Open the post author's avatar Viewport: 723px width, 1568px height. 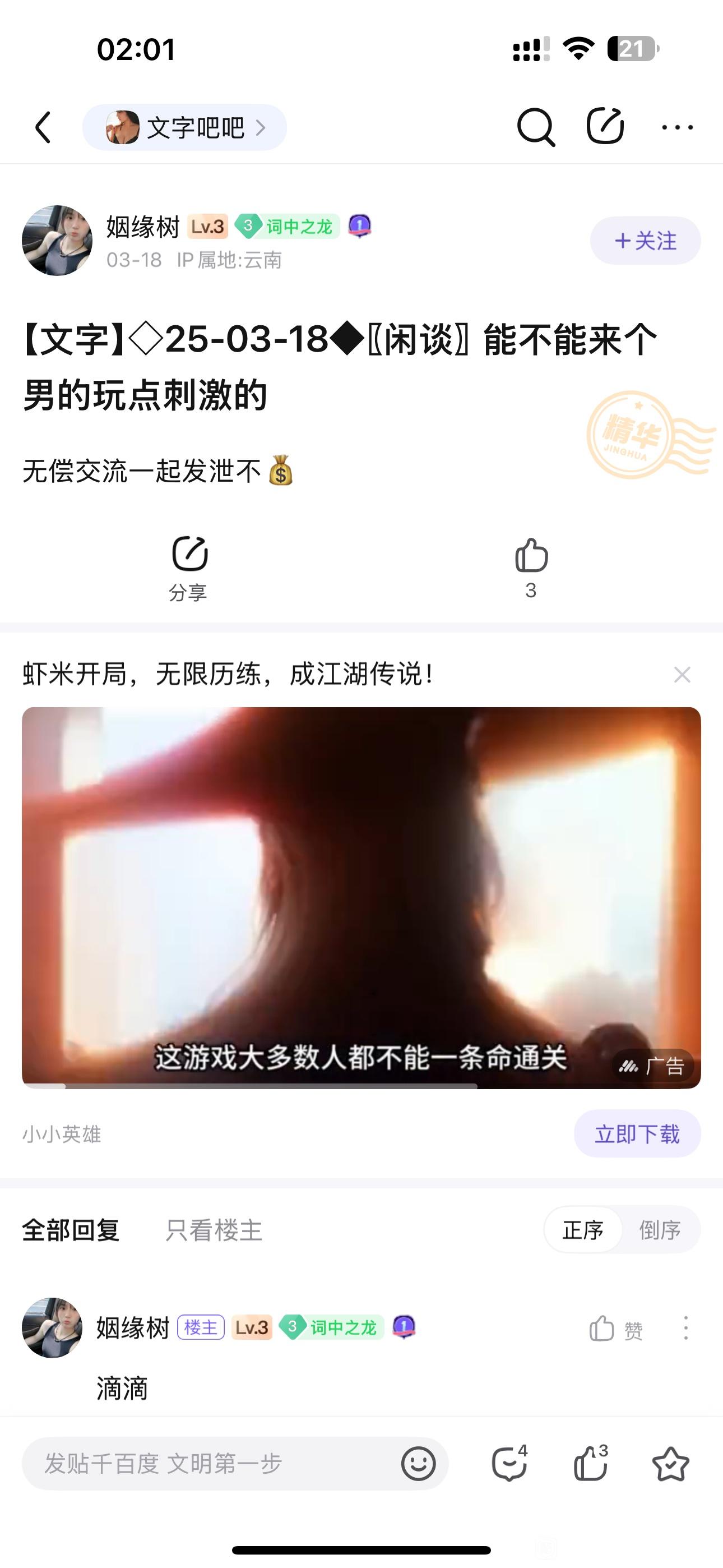57,241
